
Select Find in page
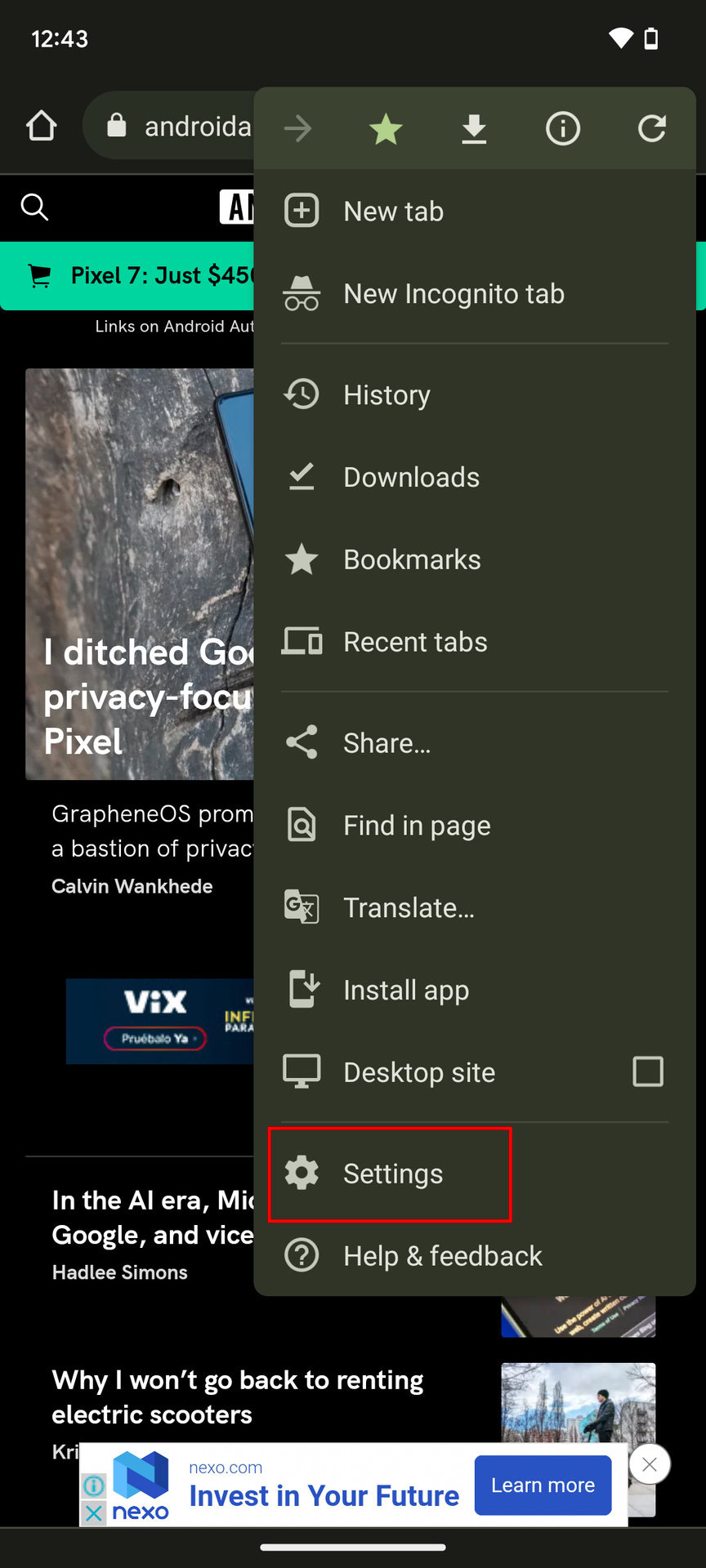coord(417,826)
